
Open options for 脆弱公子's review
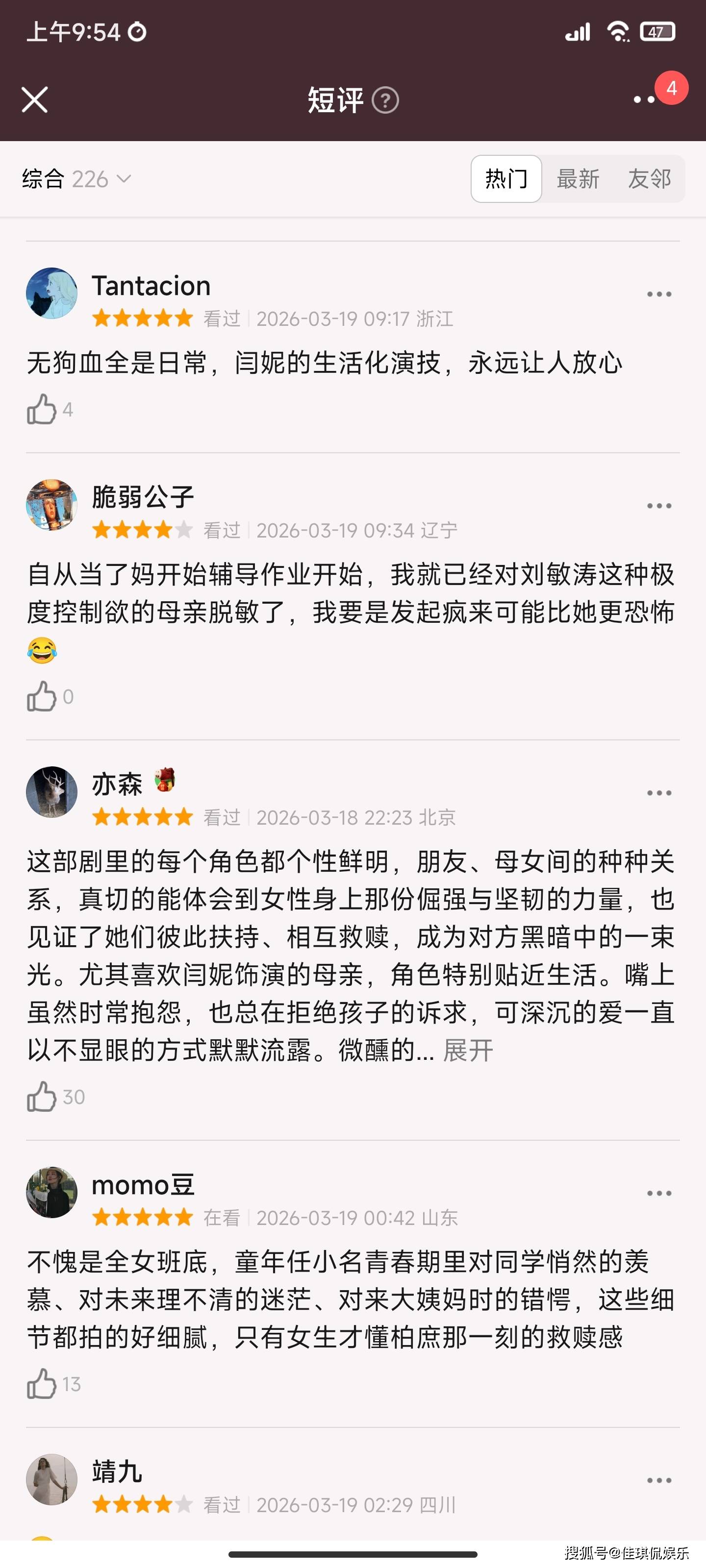[x=659, y=506]
